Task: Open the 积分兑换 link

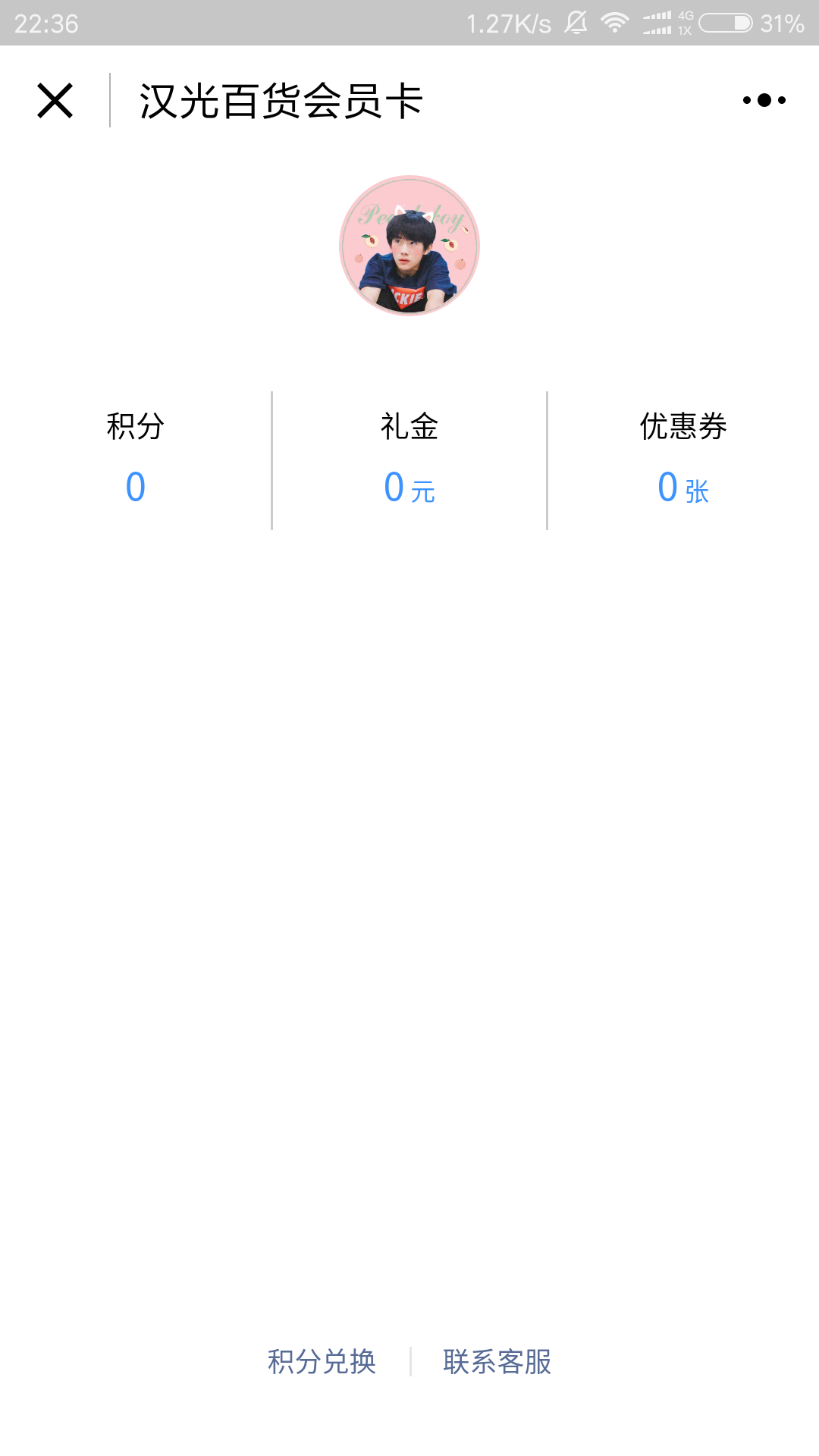Action: tap(322, 1362)
